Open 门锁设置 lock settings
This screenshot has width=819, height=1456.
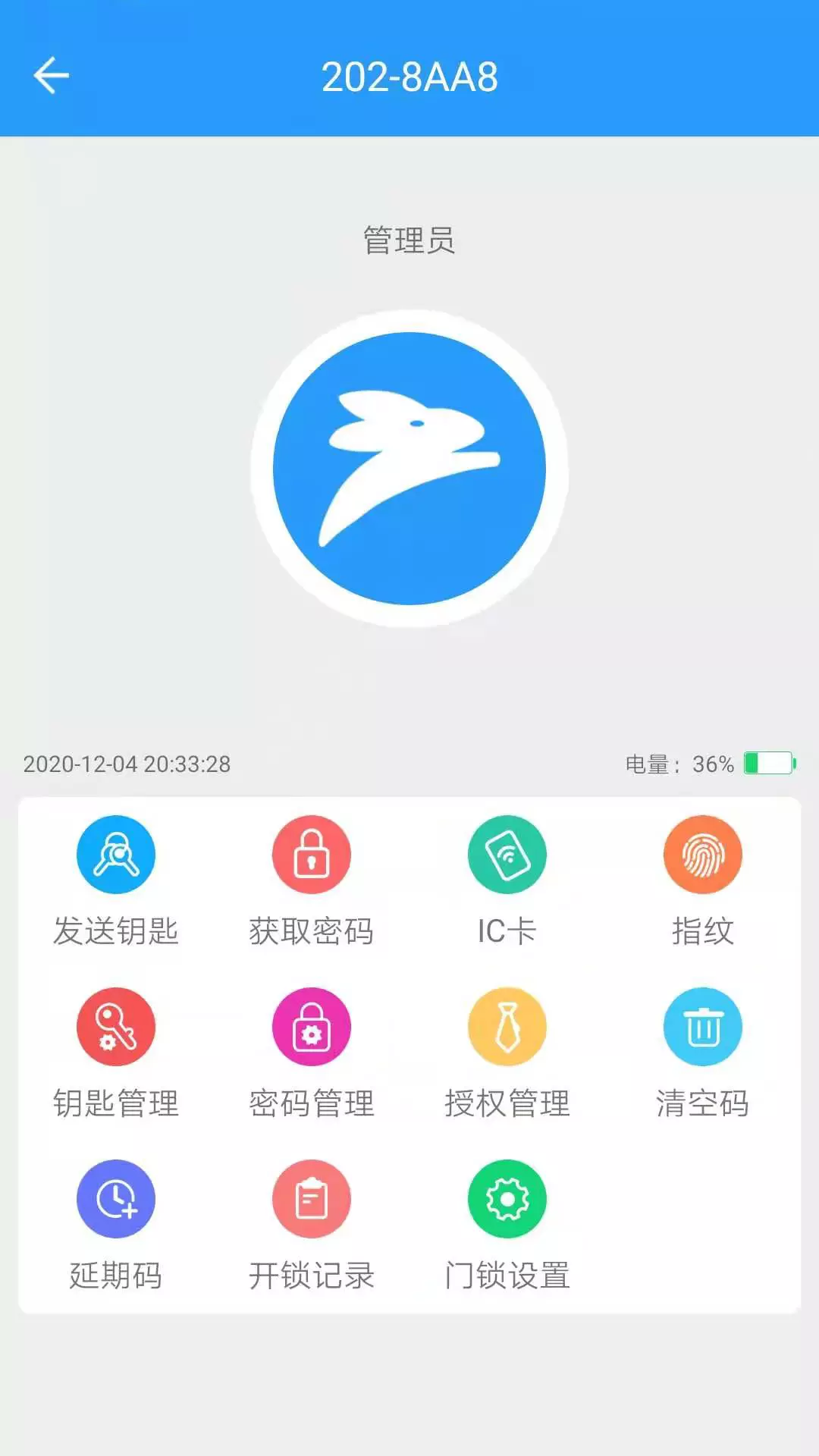507,1226
